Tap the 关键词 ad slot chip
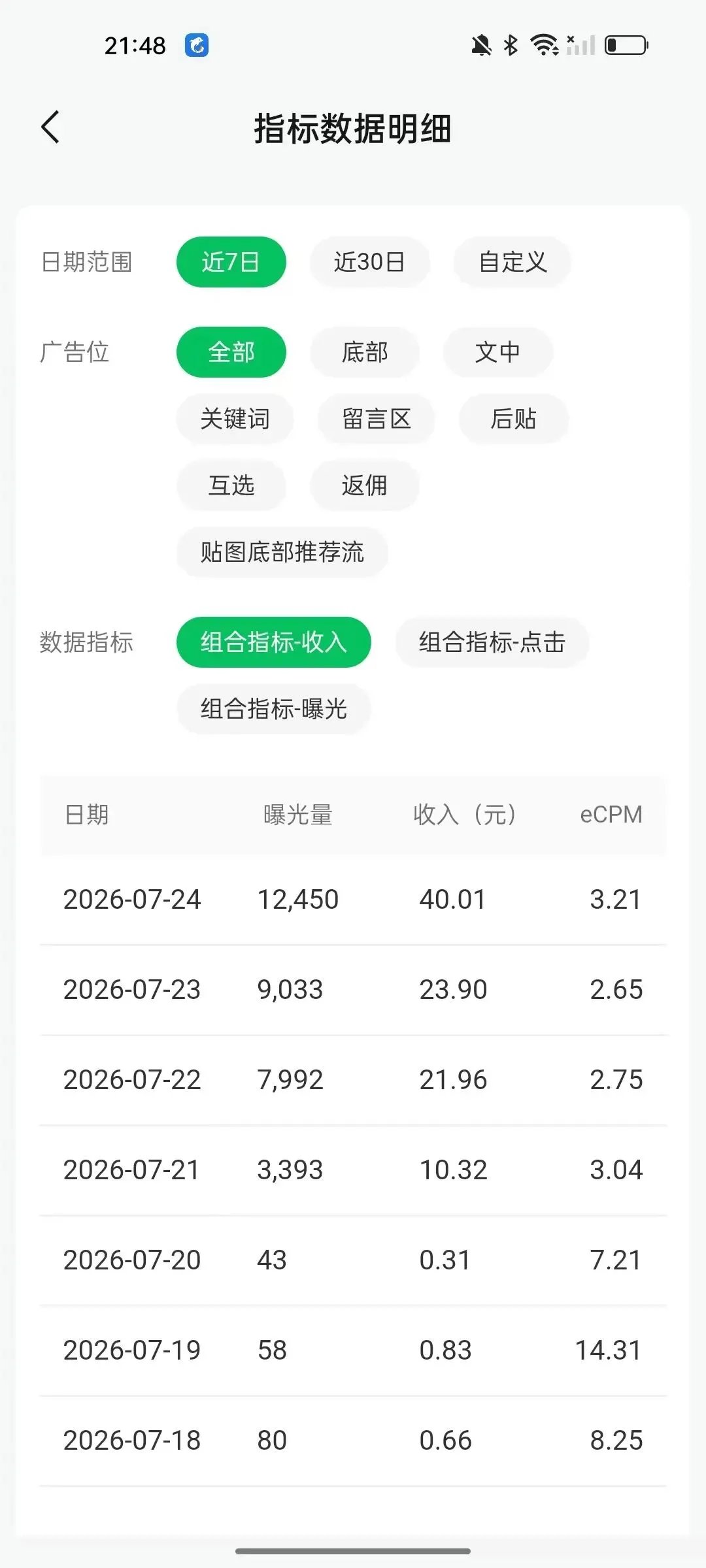The width and height of the screenshot is (706, 1568). (235, 419)
